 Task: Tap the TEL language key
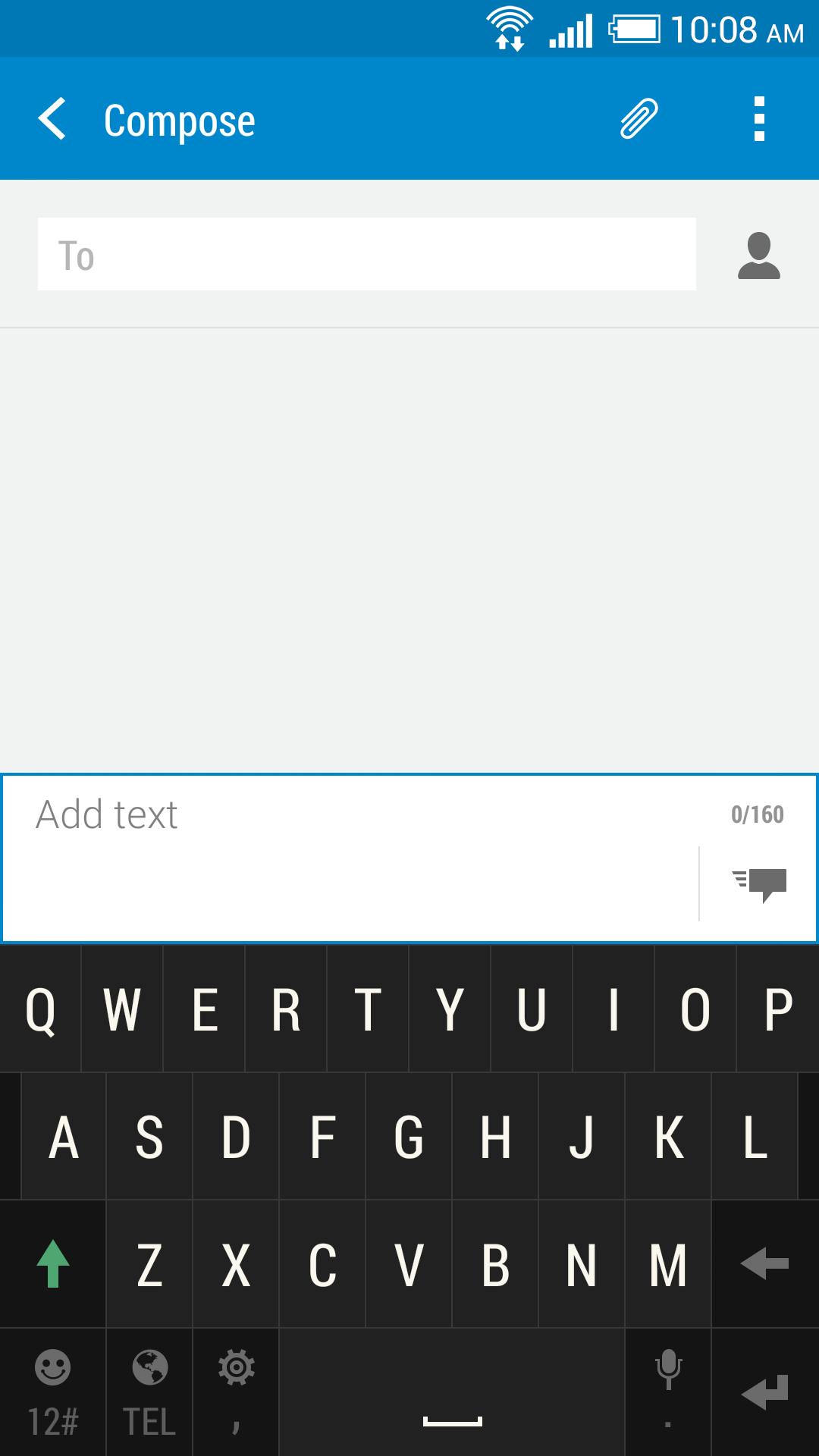tap(149, 1394)
